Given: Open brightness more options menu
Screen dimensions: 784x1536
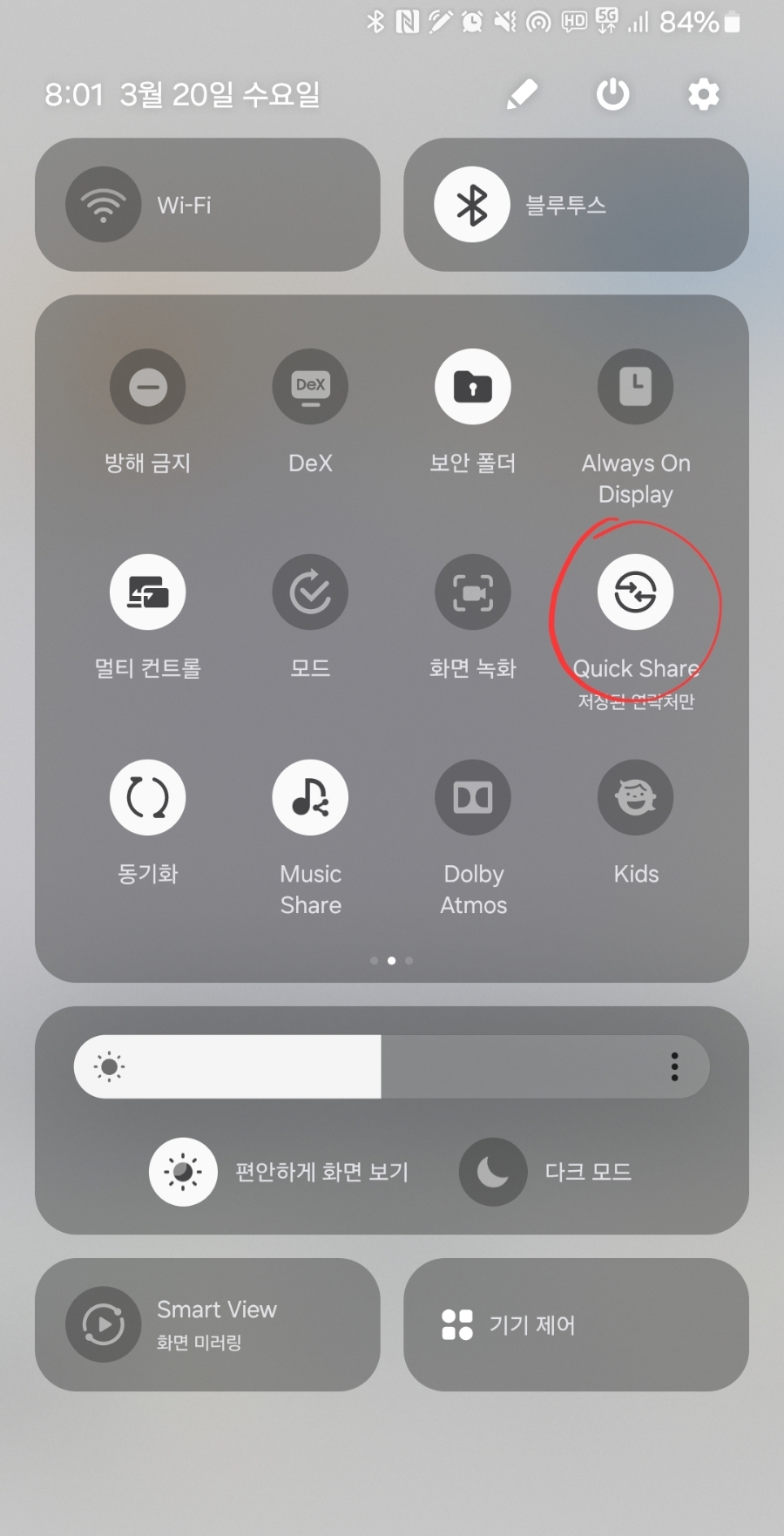Looking at the screenshot, I should [x=674, y=1066].
